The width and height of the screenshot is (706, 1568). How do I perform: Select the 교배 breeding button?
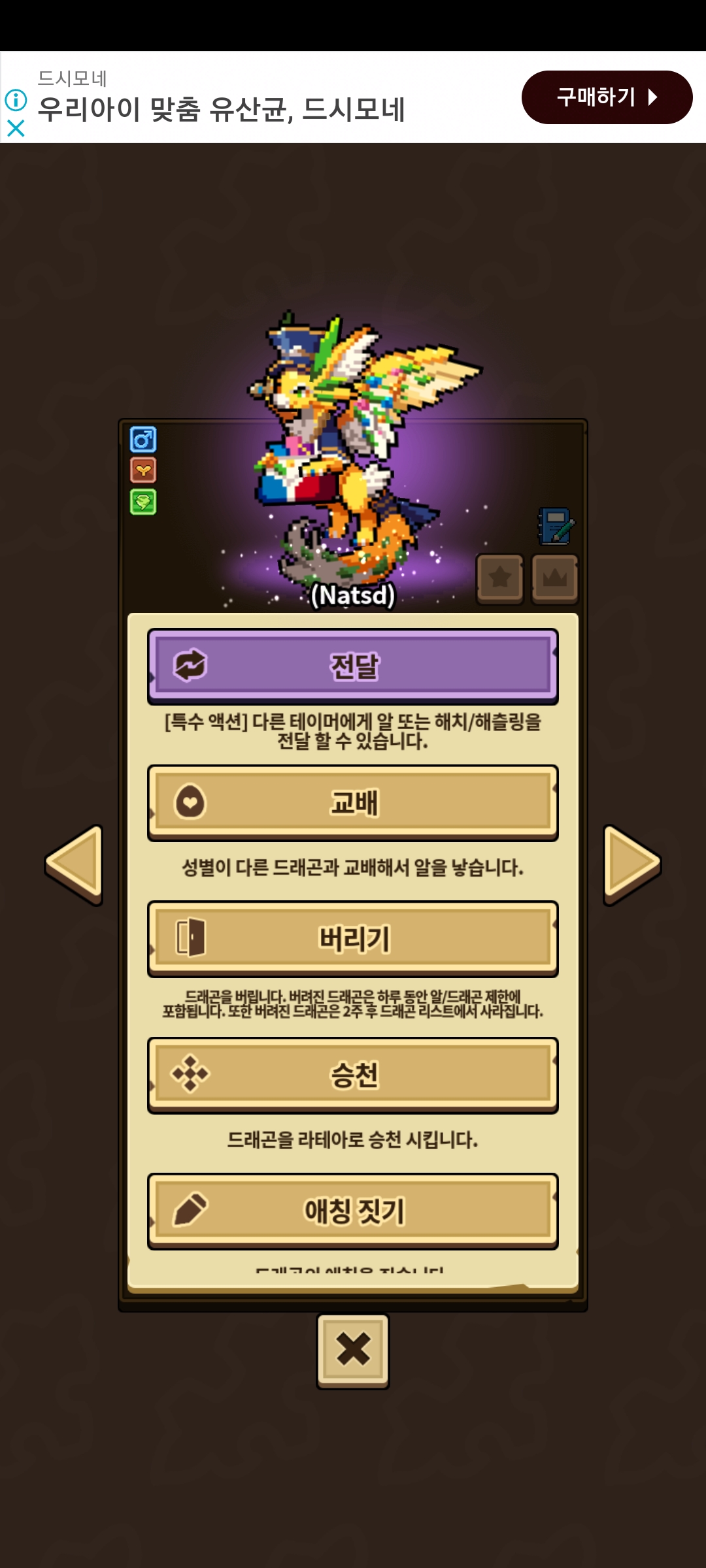pos(353,802)
